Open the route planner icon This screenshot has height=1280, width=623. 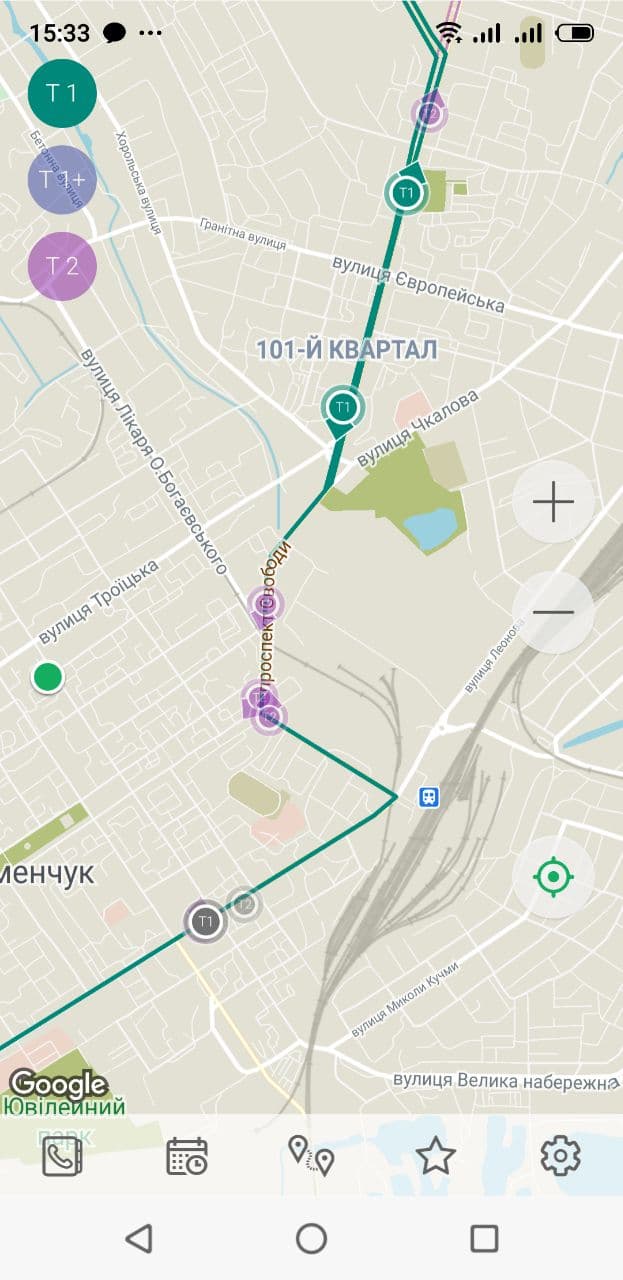311,1157
